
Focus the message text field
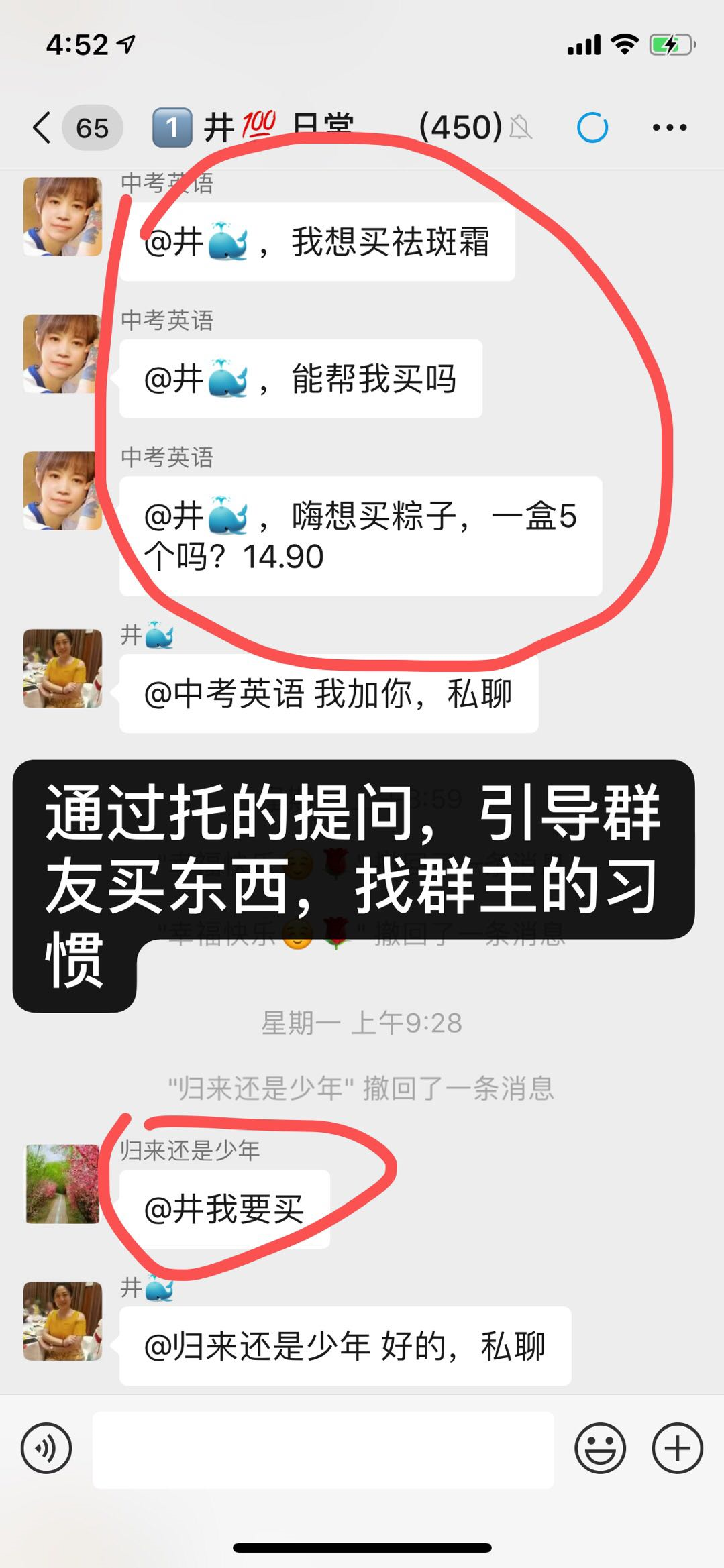[323, 1449]
